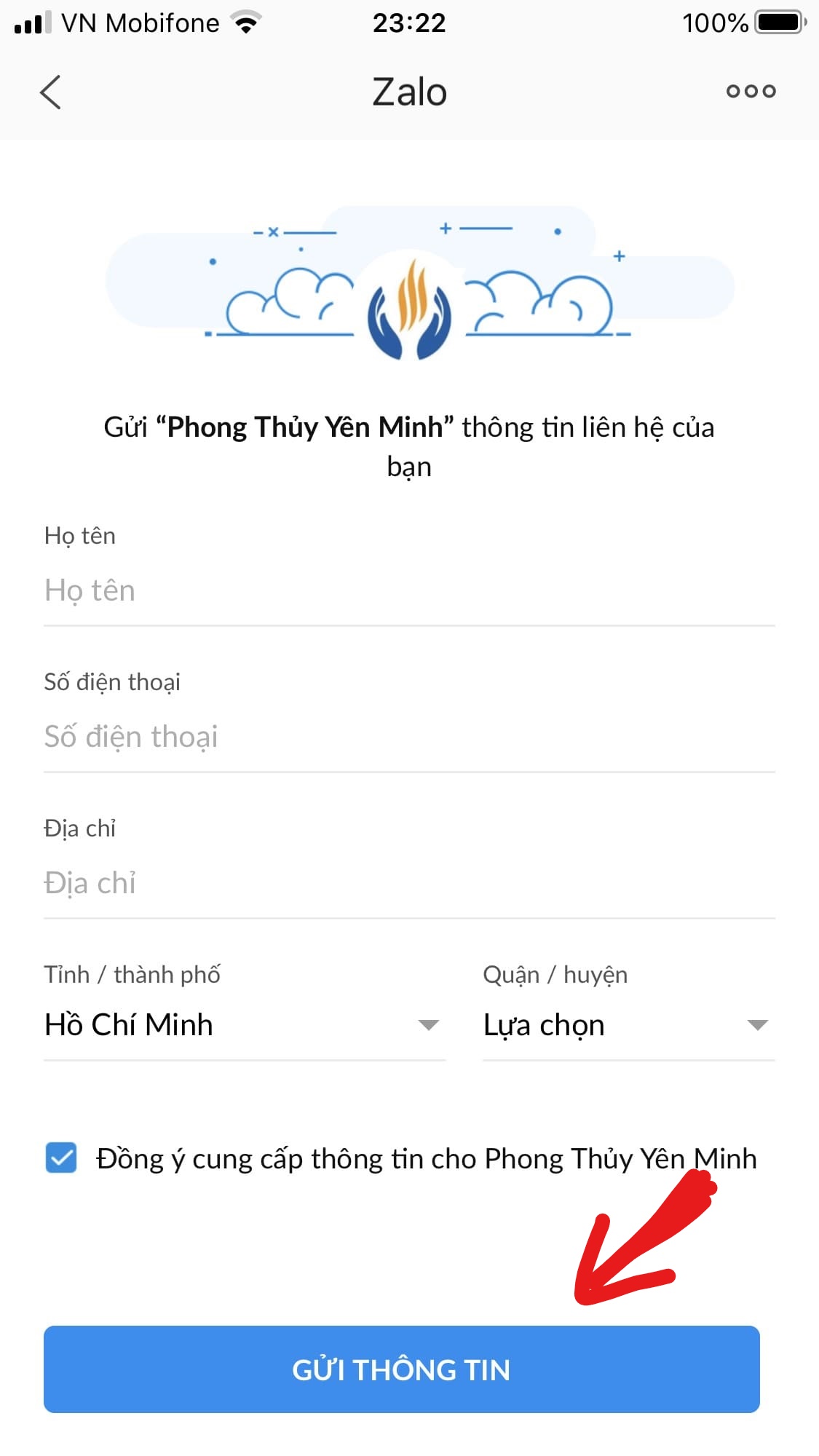Focus the Số điện thoại field
This screenshot has width=819, height=1456.
click(x=408, y=737)
